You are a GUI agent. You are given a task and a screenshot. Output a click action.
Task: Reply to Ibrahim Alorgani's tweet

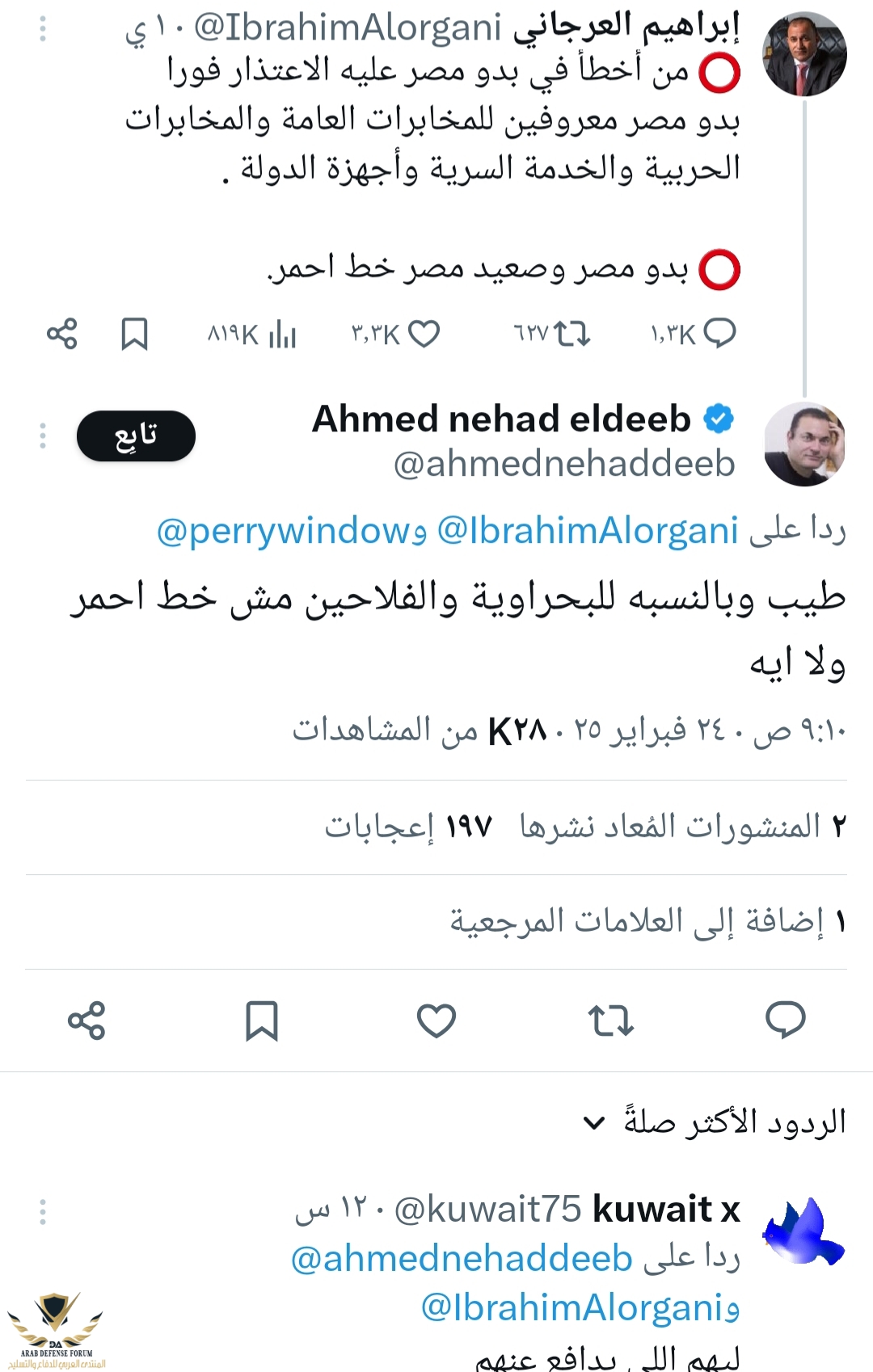[719, 333]
